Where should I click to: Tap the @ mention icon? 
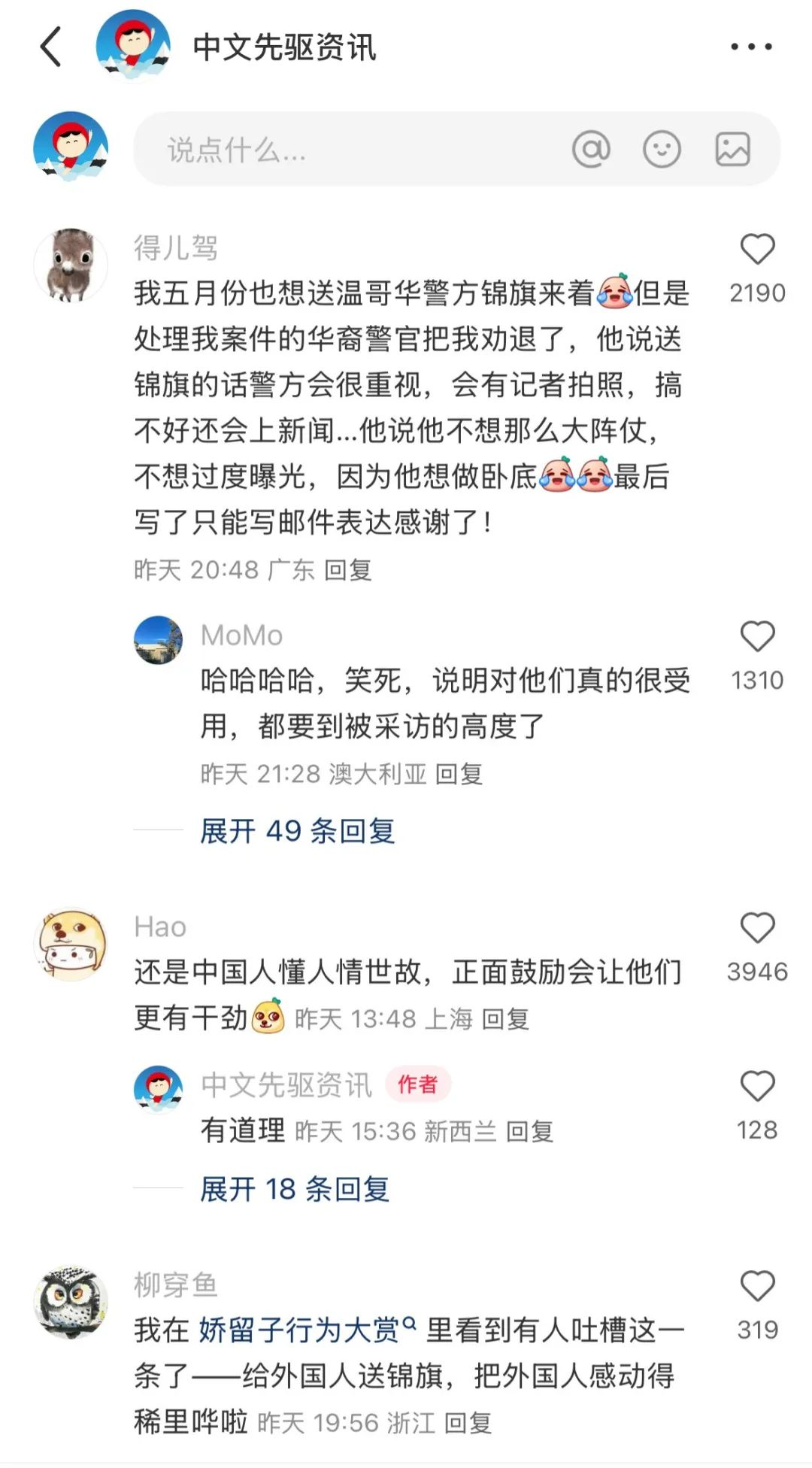point(591,149)
